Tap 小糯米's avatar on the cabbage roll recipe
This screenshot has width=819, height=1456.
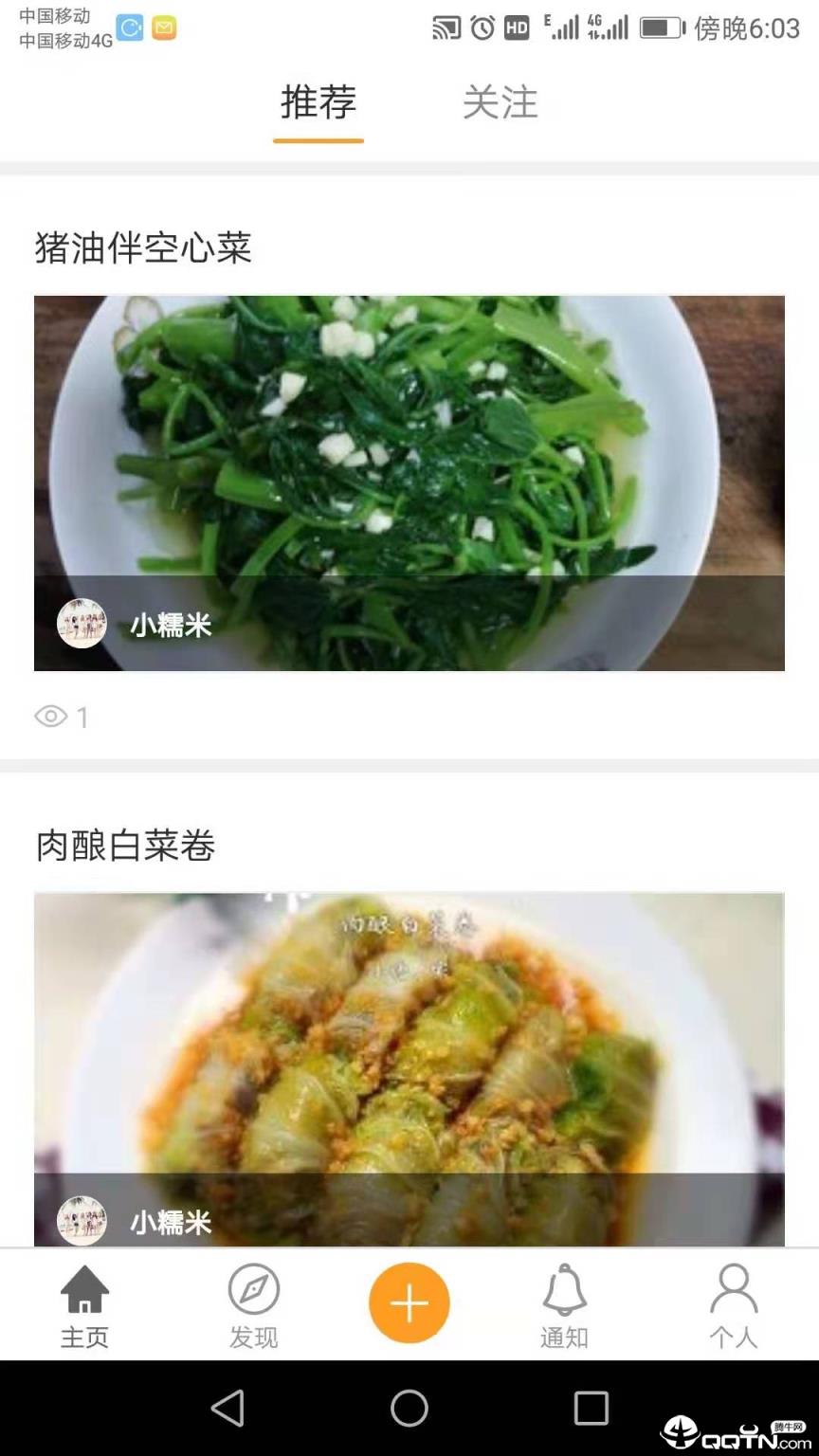82,1222
